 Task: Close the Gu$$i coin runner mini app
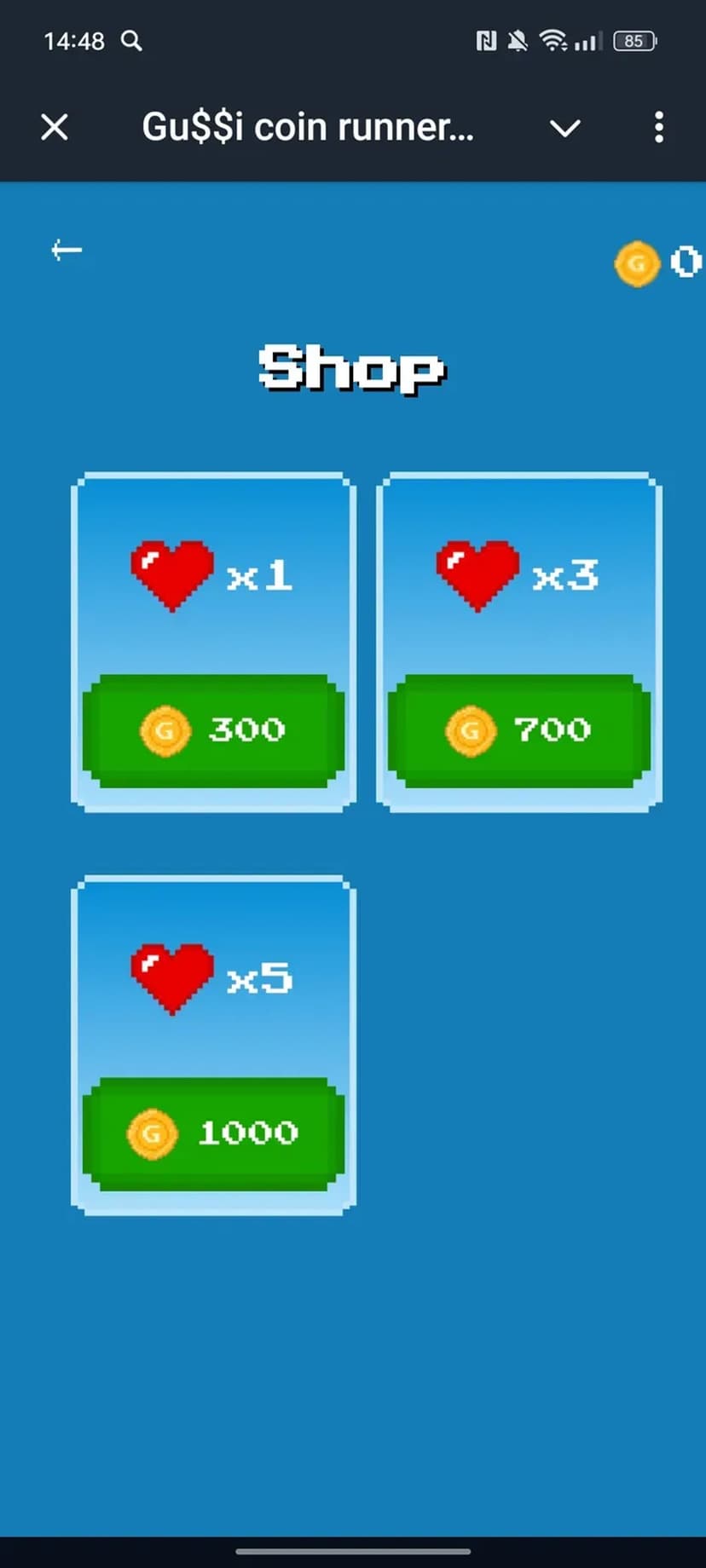click(x=55, y=128)
